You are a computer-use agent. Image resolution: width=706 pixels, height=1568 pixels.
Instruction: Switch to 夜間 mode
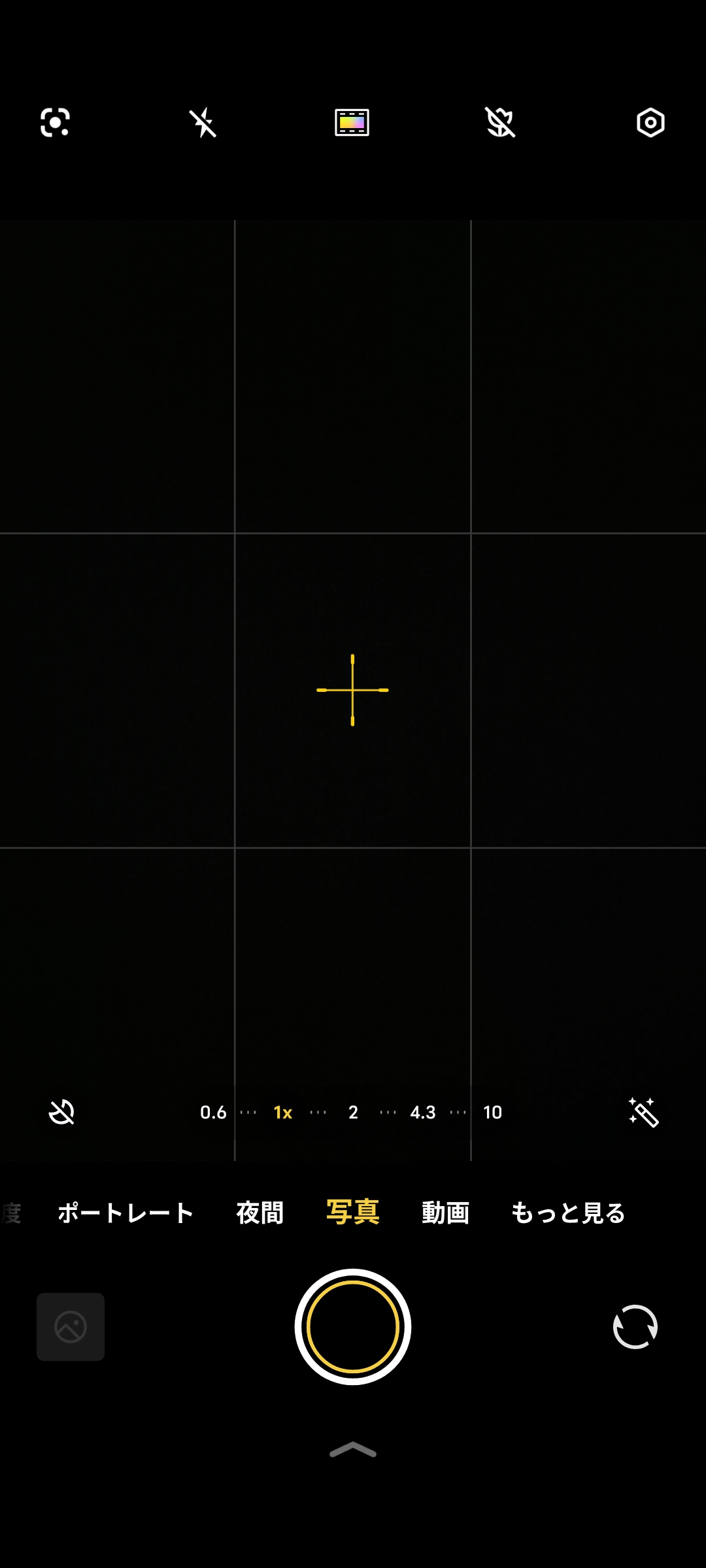[x=260, y=1213]
